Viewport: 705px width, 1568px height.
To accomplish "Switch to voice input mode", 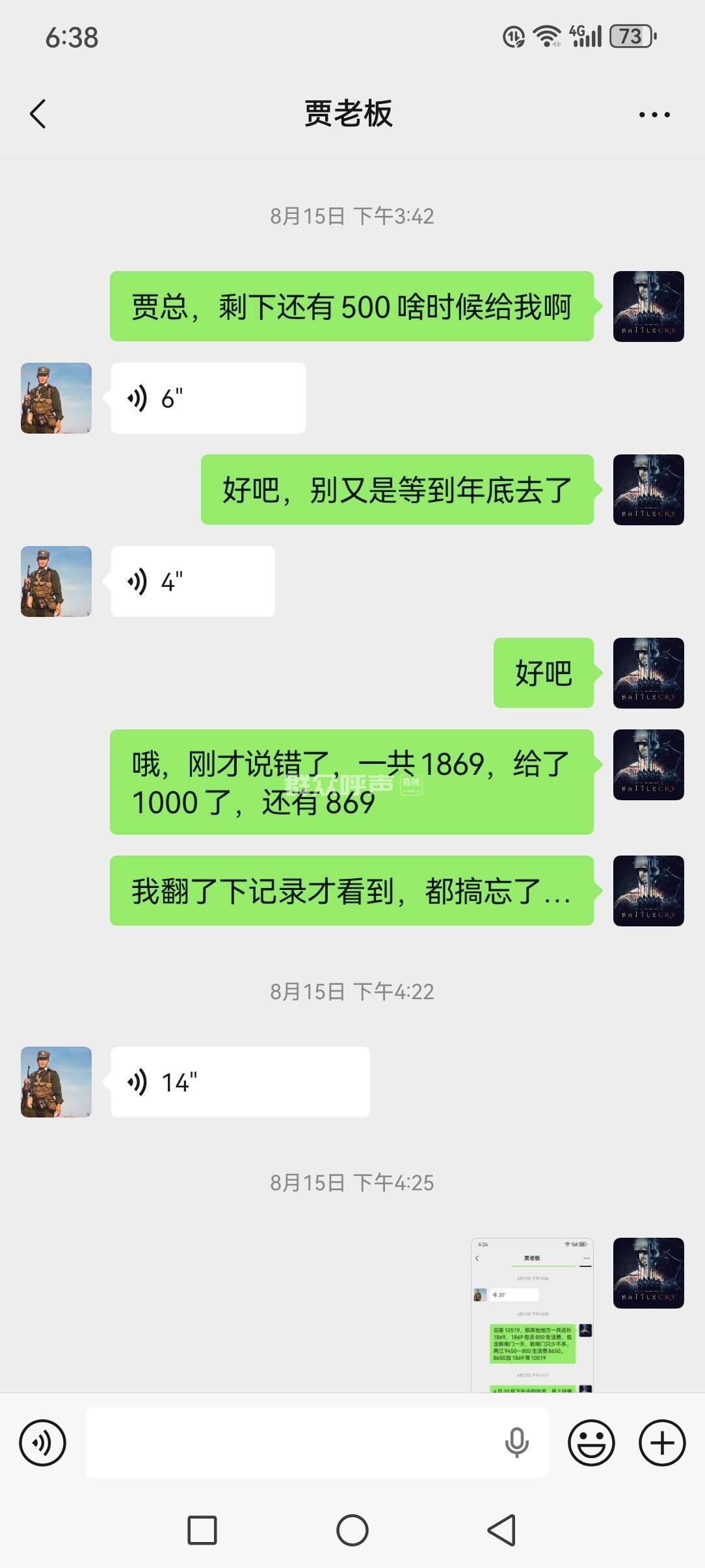I will 43,1443.
